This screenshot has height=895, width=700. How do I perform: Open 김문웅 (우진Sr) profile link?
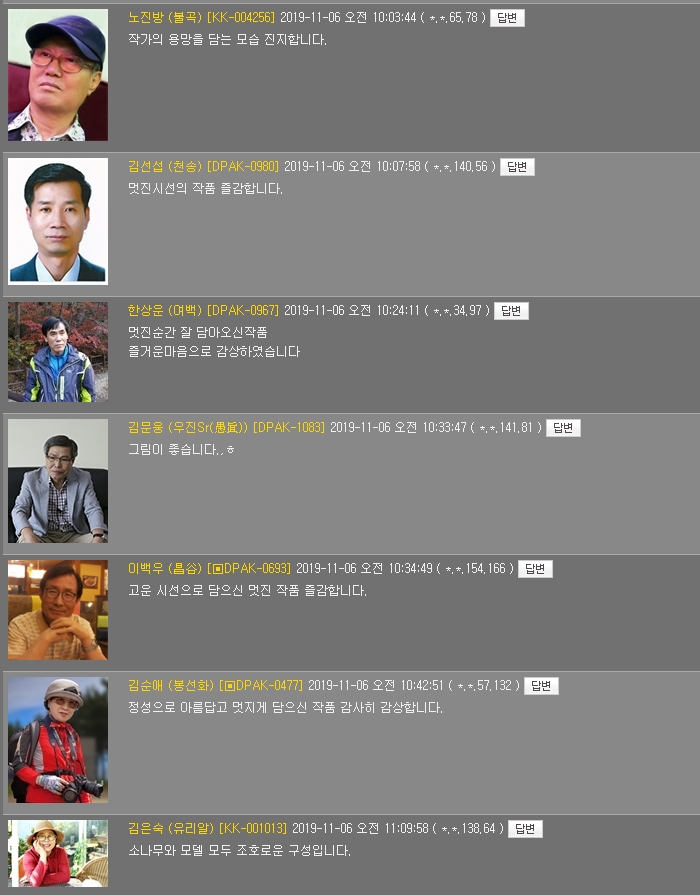coord(188,428)
